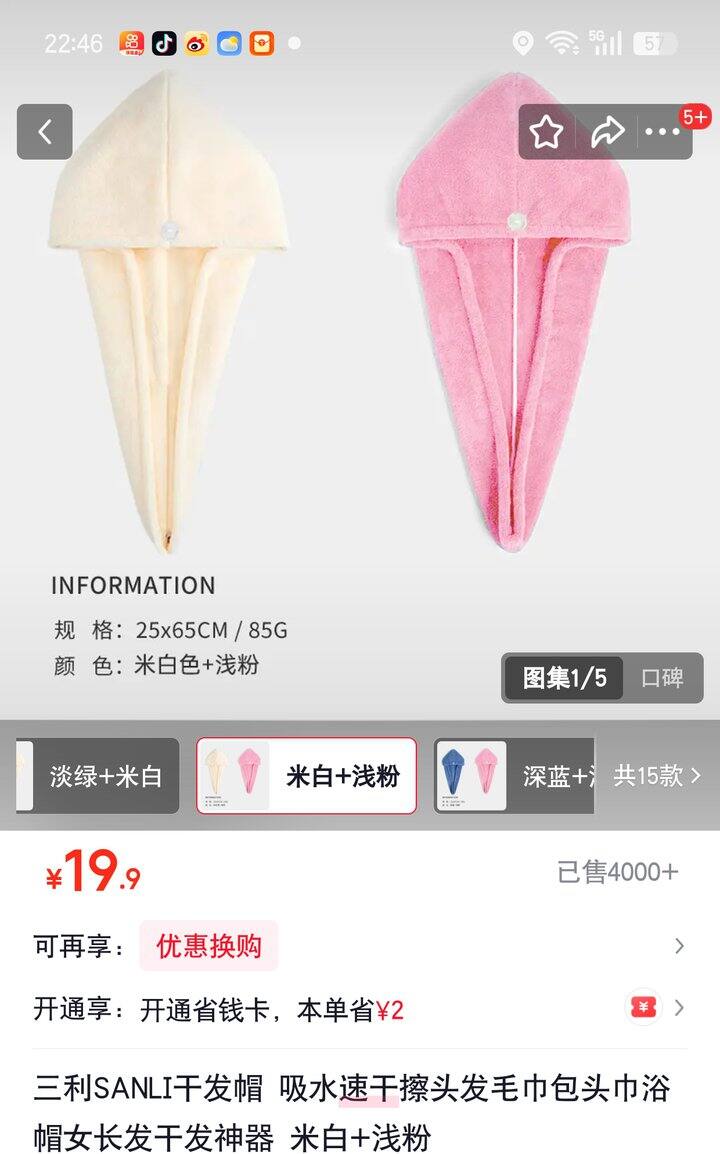Add this product to favorites with the star

[546, 132]
